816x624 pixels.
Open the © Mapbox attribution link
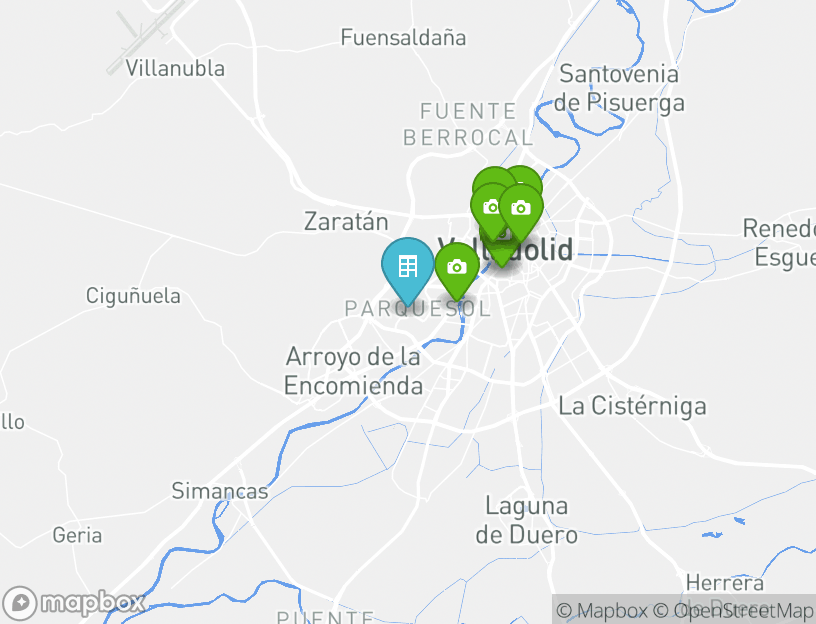tap(602, 610)
